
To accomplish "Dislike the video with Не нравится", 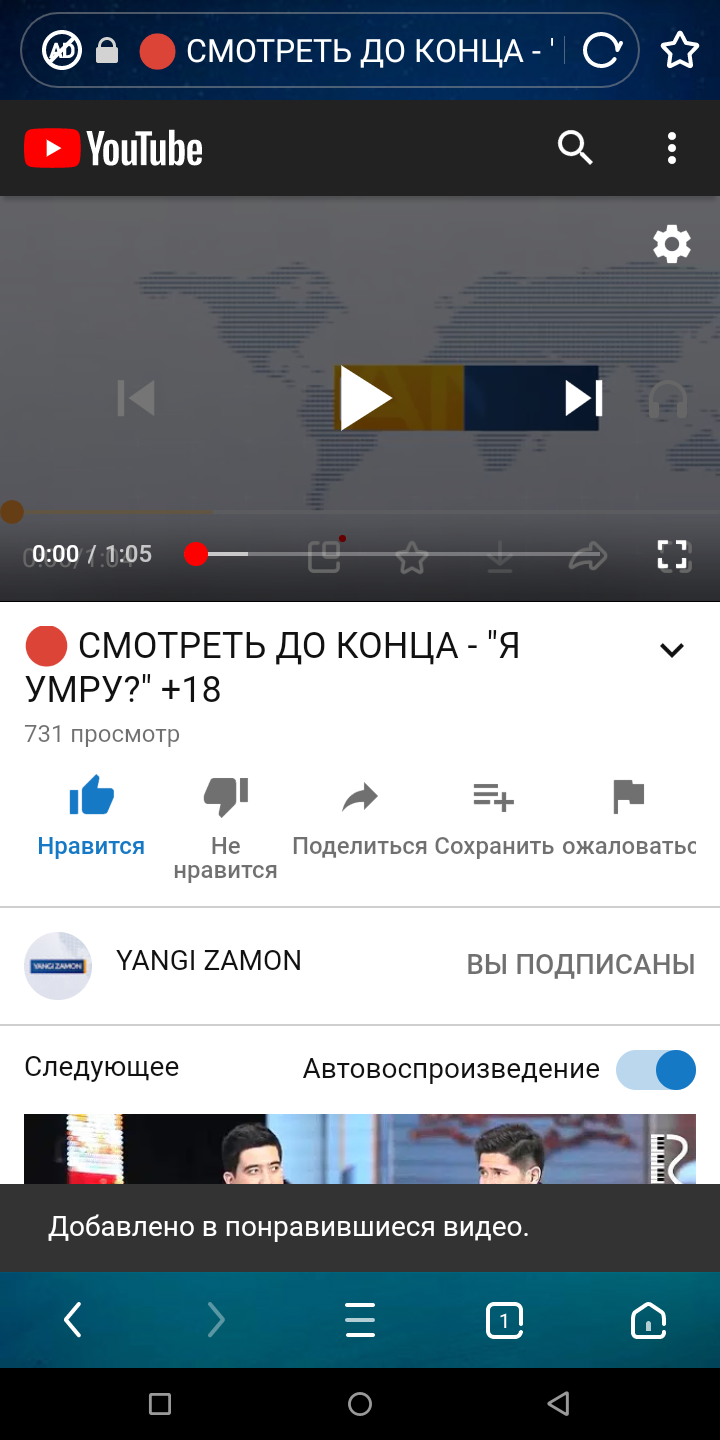I will (x=225, y=826).
